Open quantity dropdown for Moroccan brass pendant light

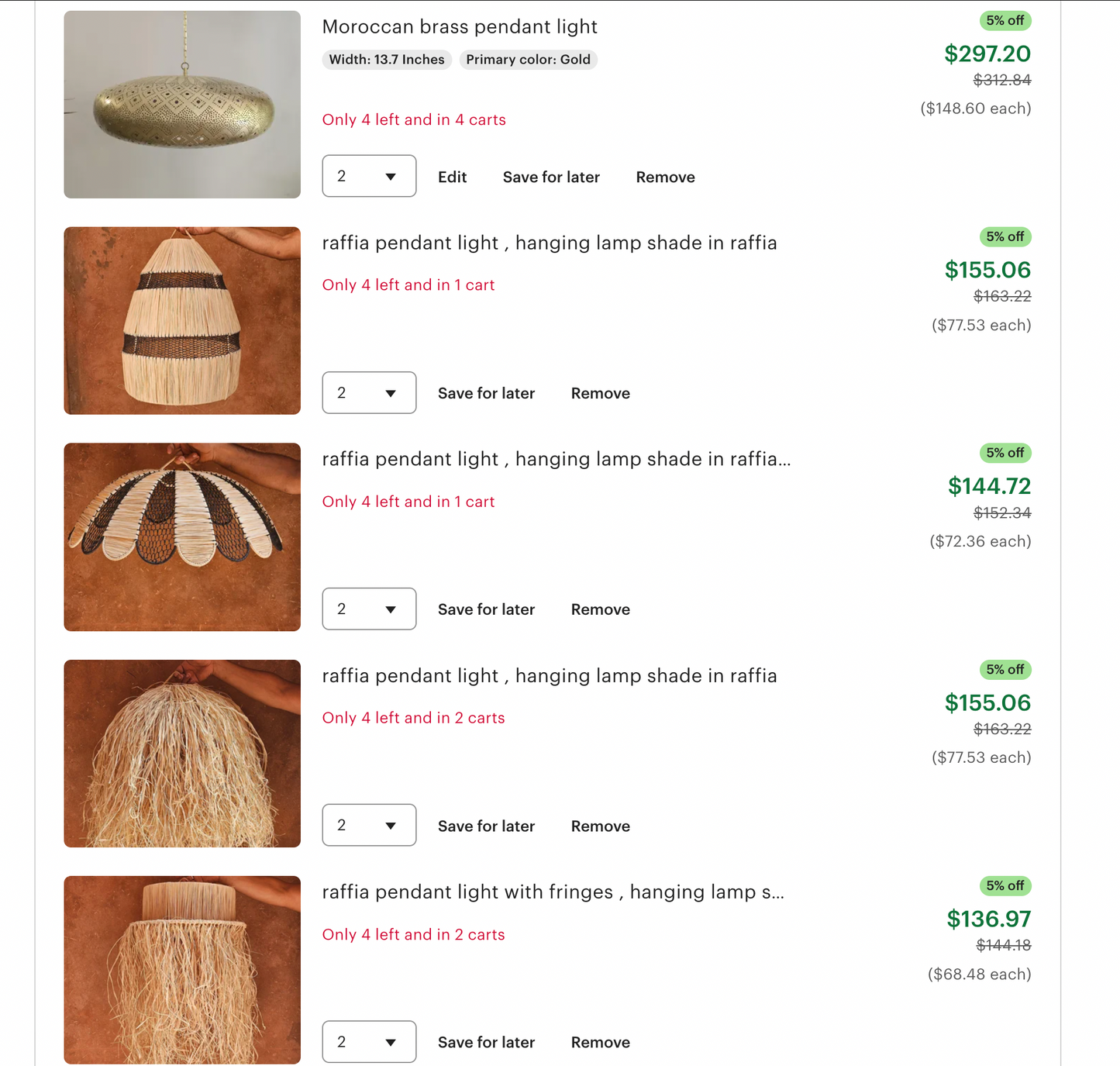coord(369,176)
